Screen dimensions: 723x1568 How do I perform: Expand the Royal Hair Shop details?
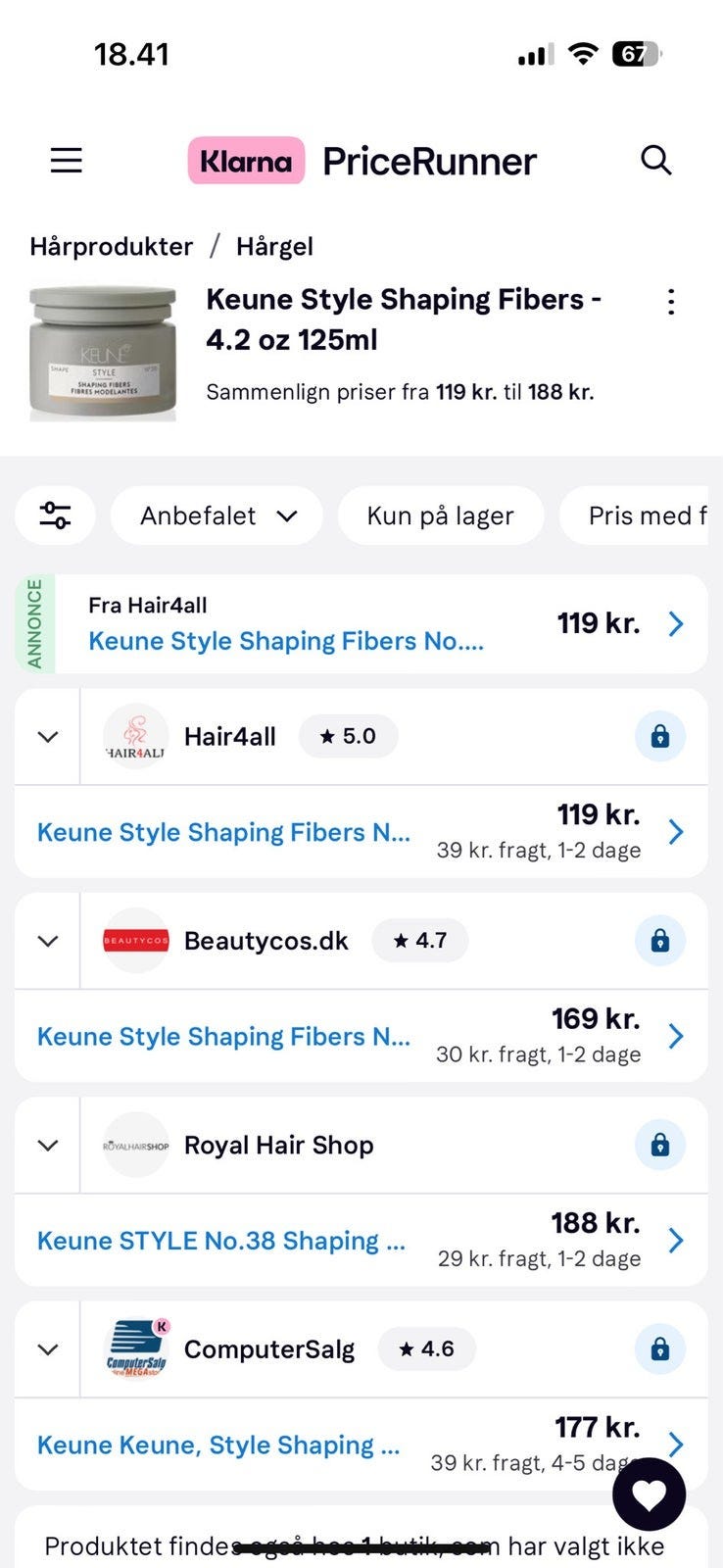[x=47, y=1145]
